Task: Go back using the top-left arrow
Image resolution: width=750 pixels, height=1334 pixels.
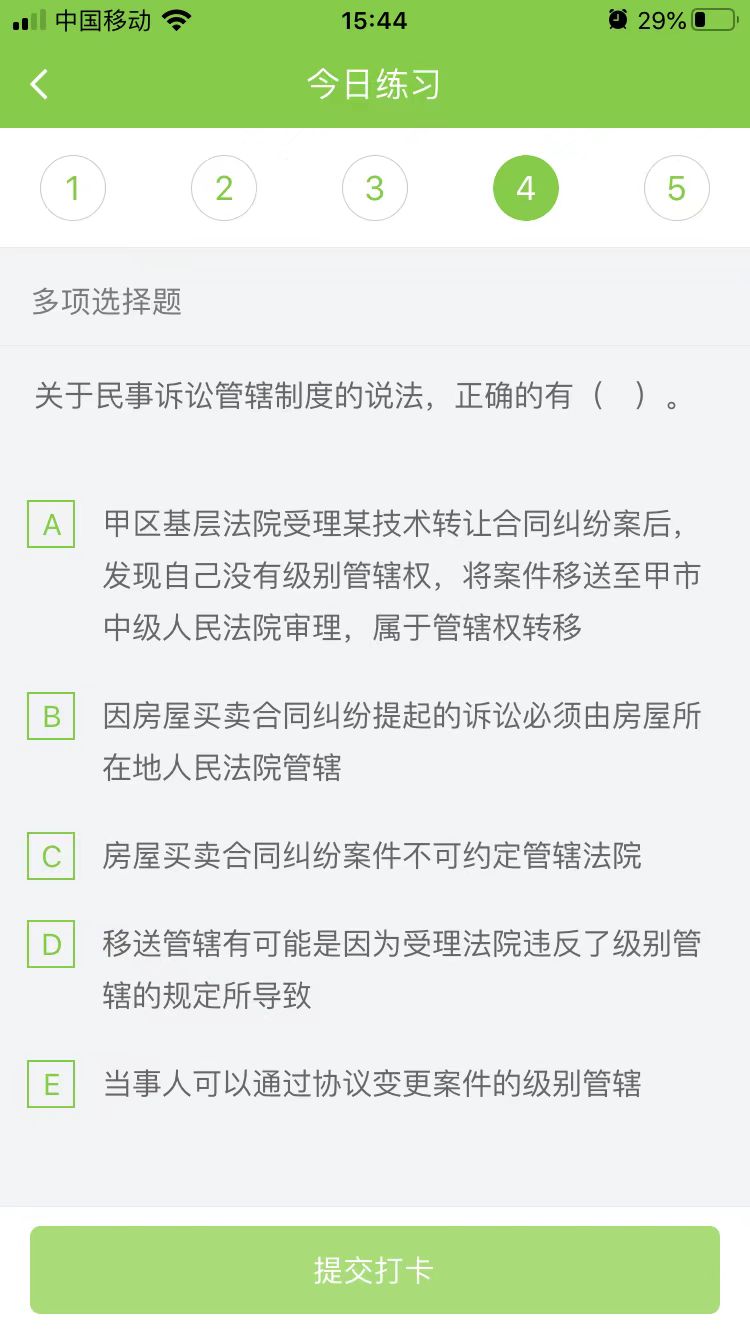Action: point(39,84)
